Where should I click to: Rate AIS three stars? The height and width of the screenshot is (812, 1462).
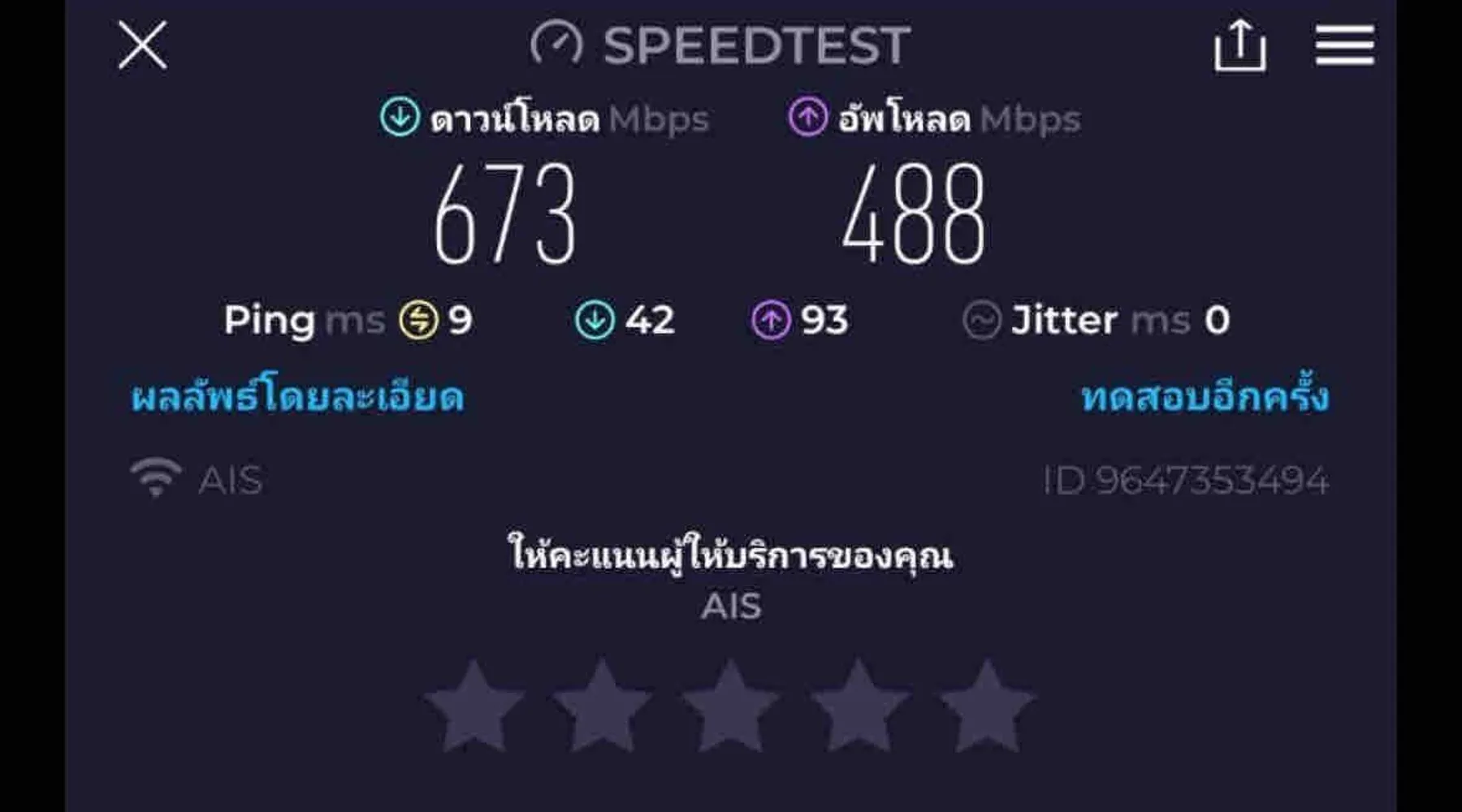(730, 707)
